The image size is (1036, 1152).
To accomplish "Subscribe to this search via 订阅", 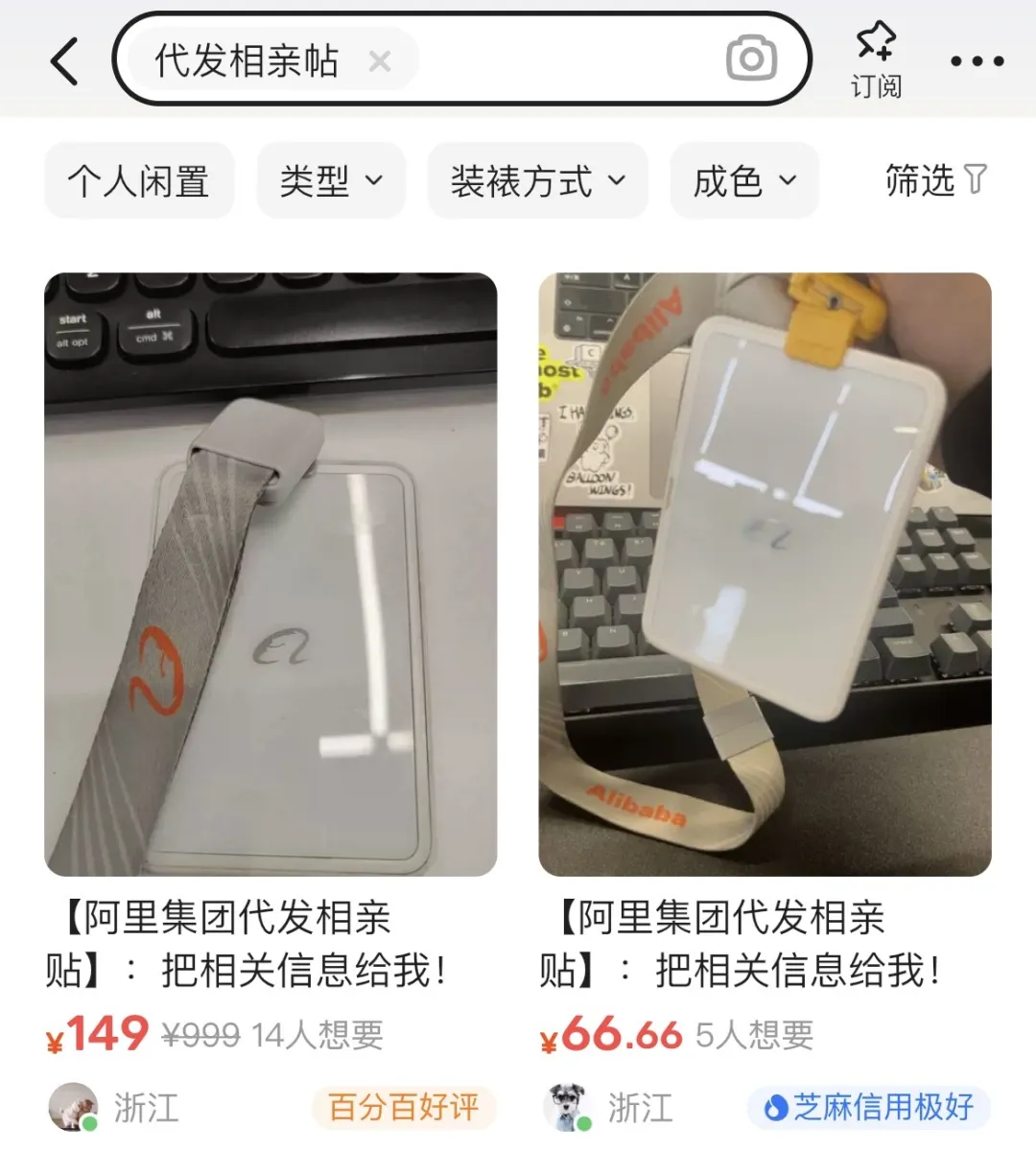I will pos(875,59).
